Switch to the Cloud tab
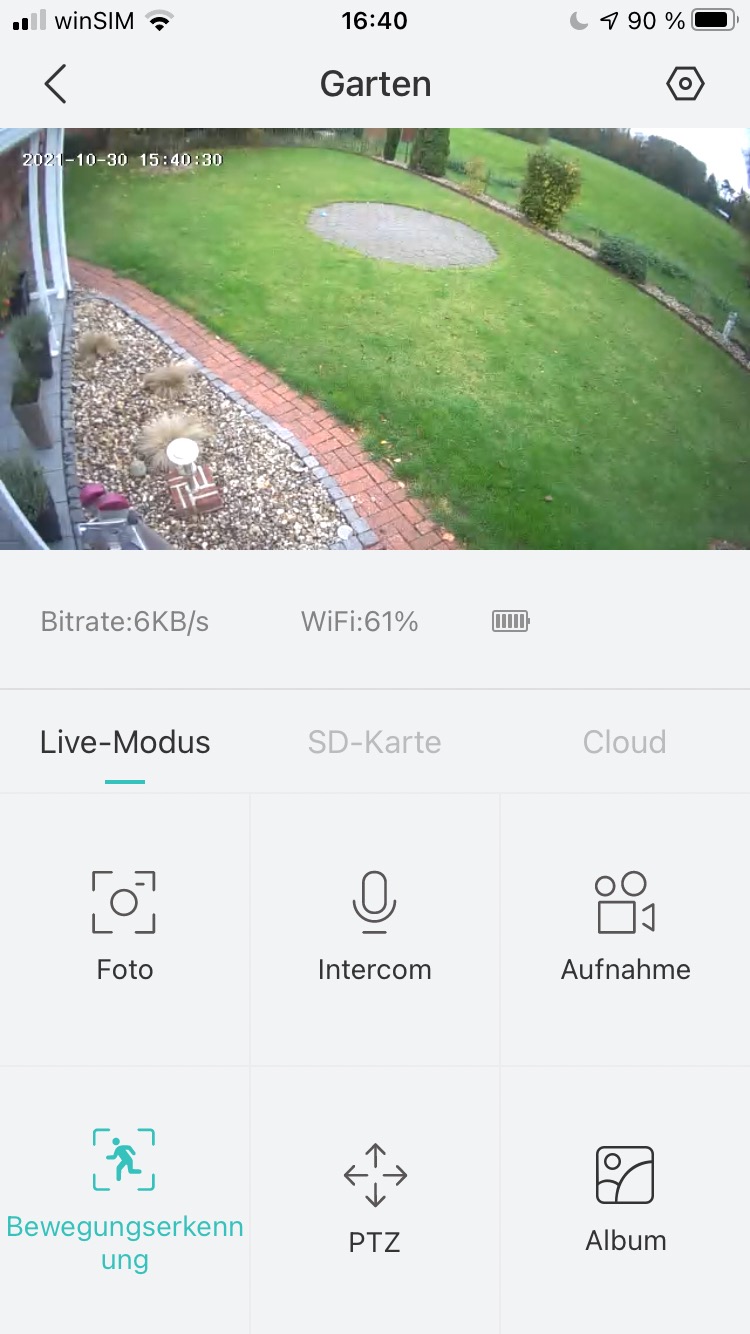The image size is (750, 1334). [x=625, y=742]
